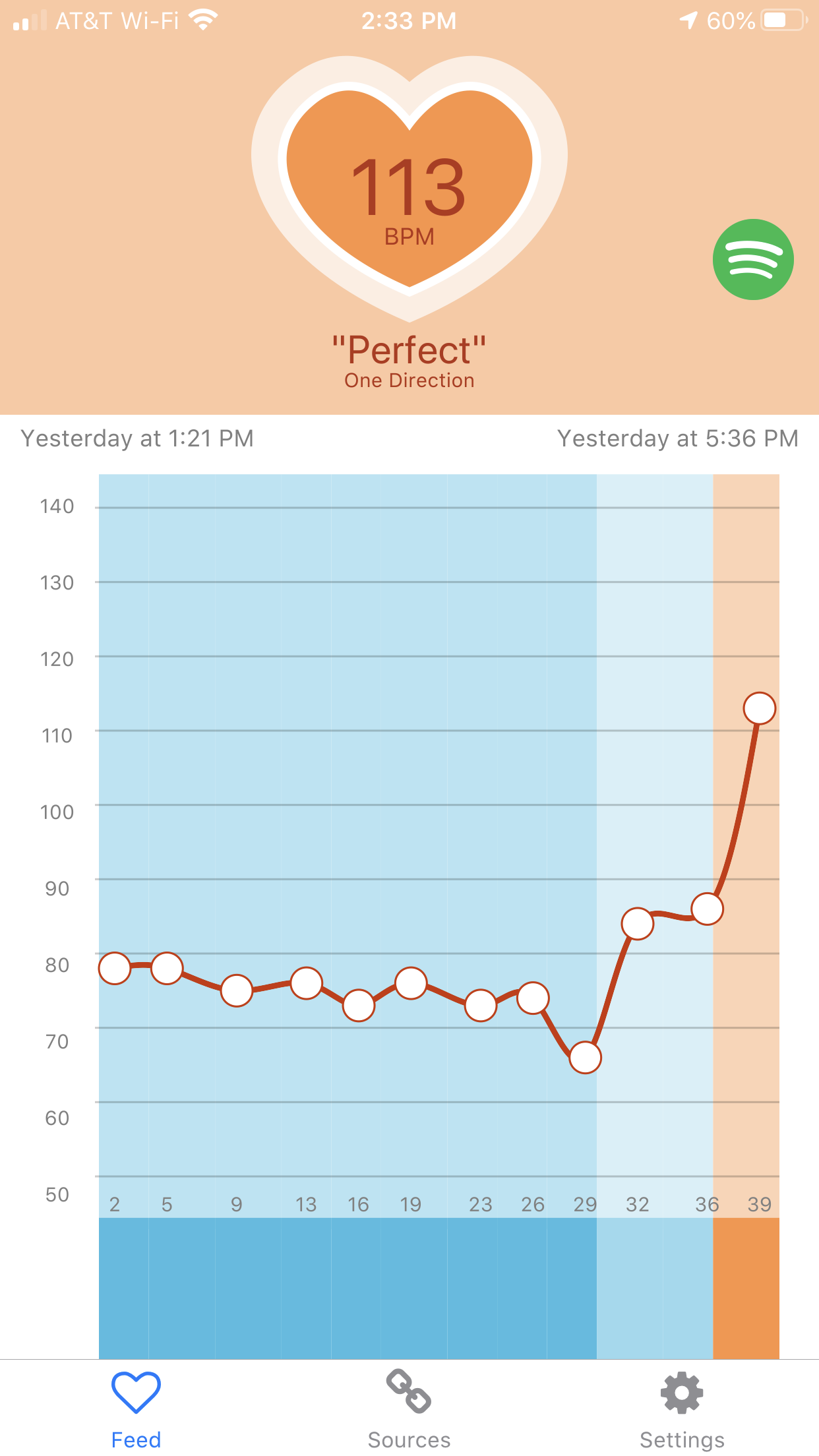Select the data point for song 29
This screenshot has height=1456, width=819.
point(585,1058)
